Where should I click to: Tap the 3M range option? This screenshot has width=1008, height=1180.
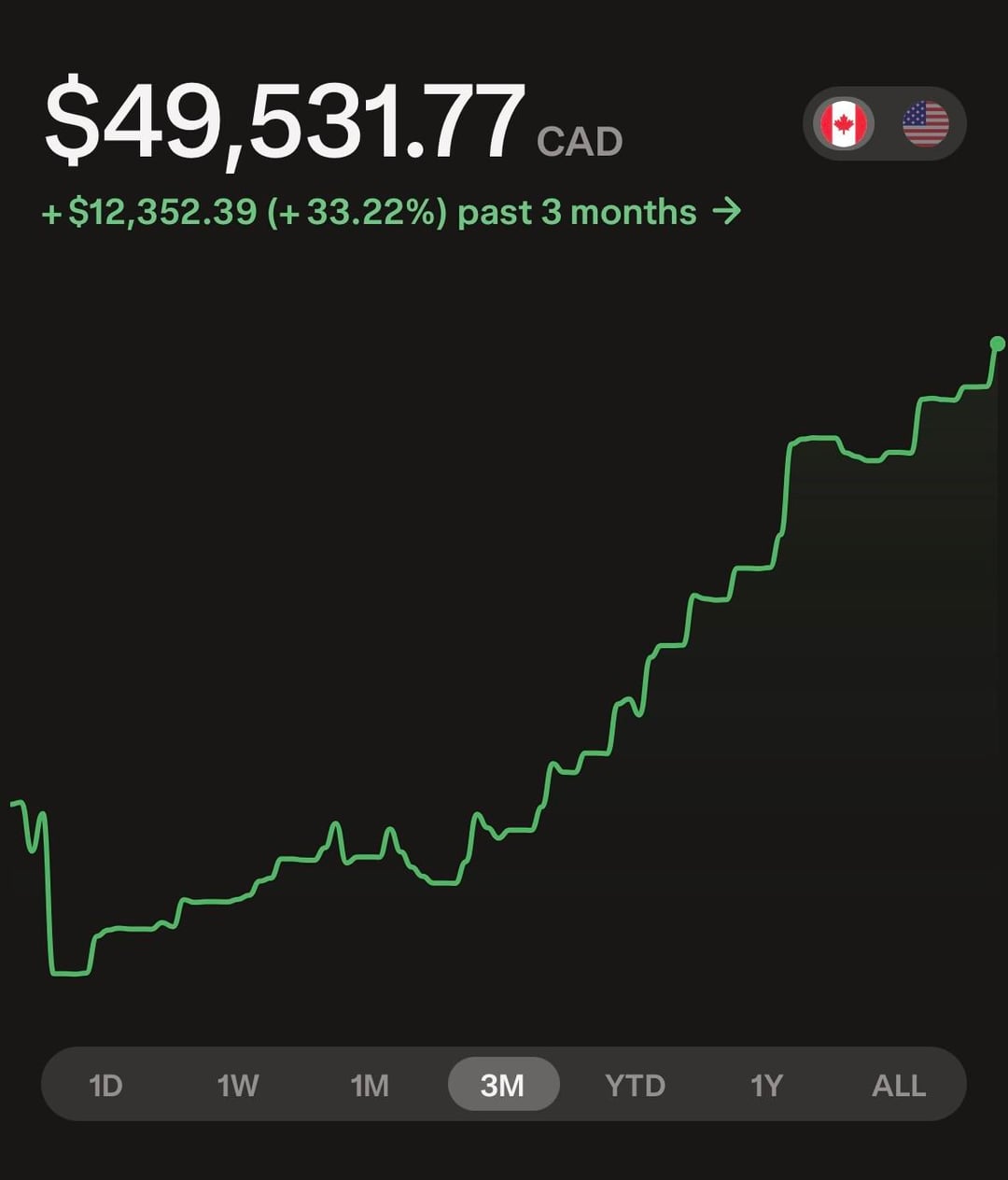click(x=503, y=1086)
